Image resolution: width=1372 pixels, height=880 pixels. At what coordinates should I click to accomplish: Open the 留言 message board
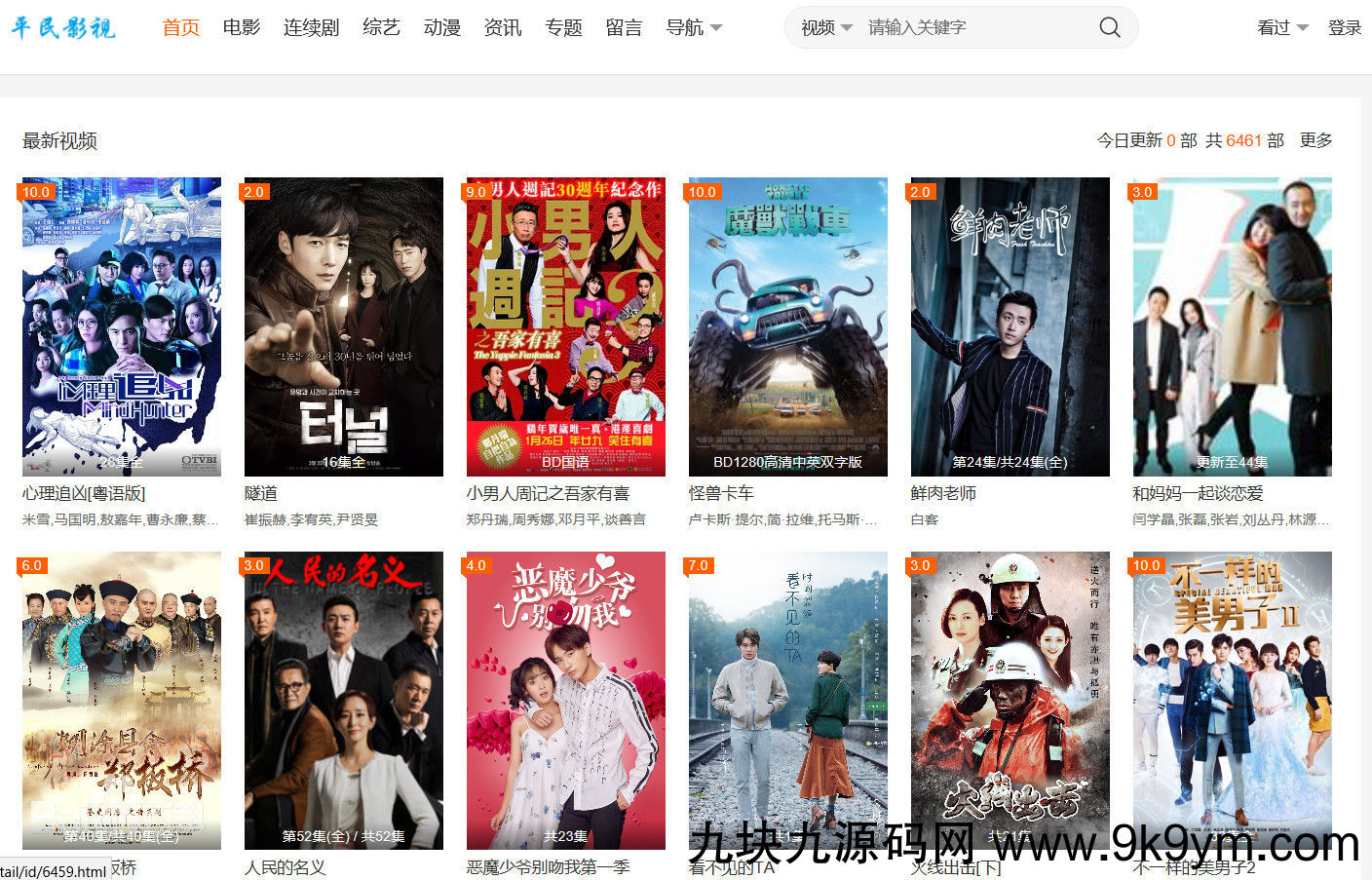pos(624,27)
